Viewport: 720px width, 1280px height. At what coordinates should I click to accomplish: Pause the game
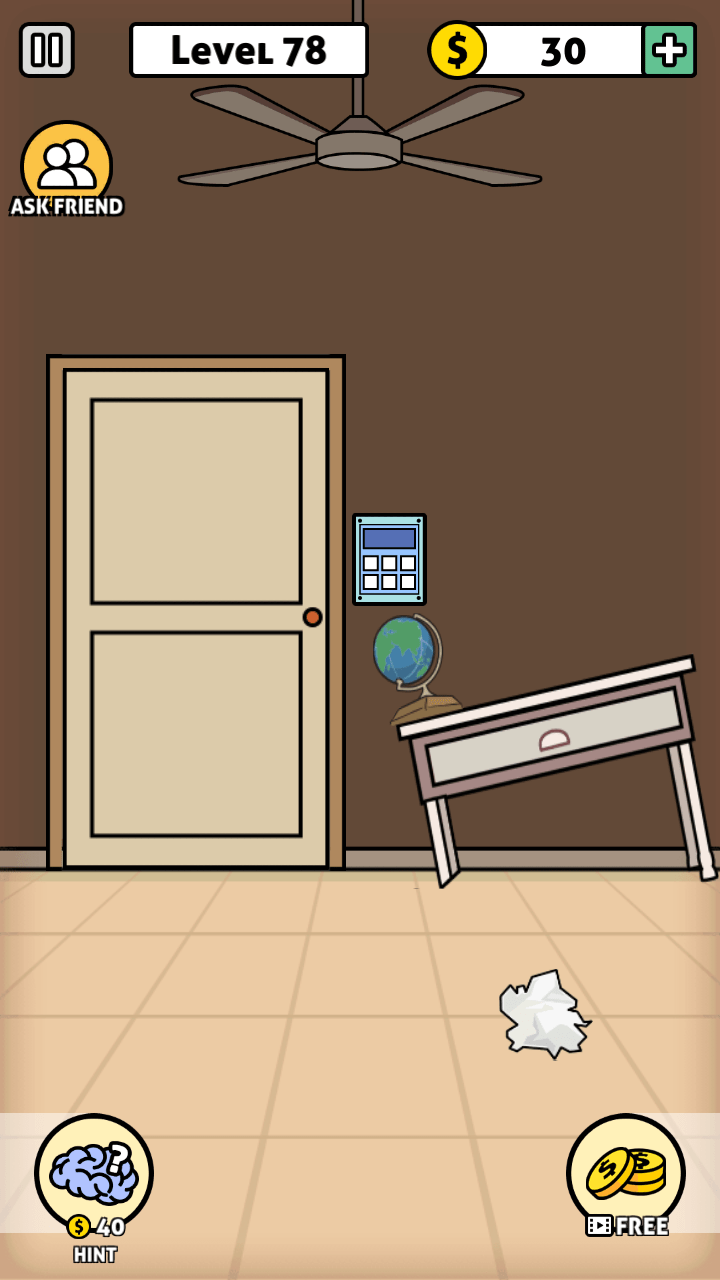[x=47, y=50]
